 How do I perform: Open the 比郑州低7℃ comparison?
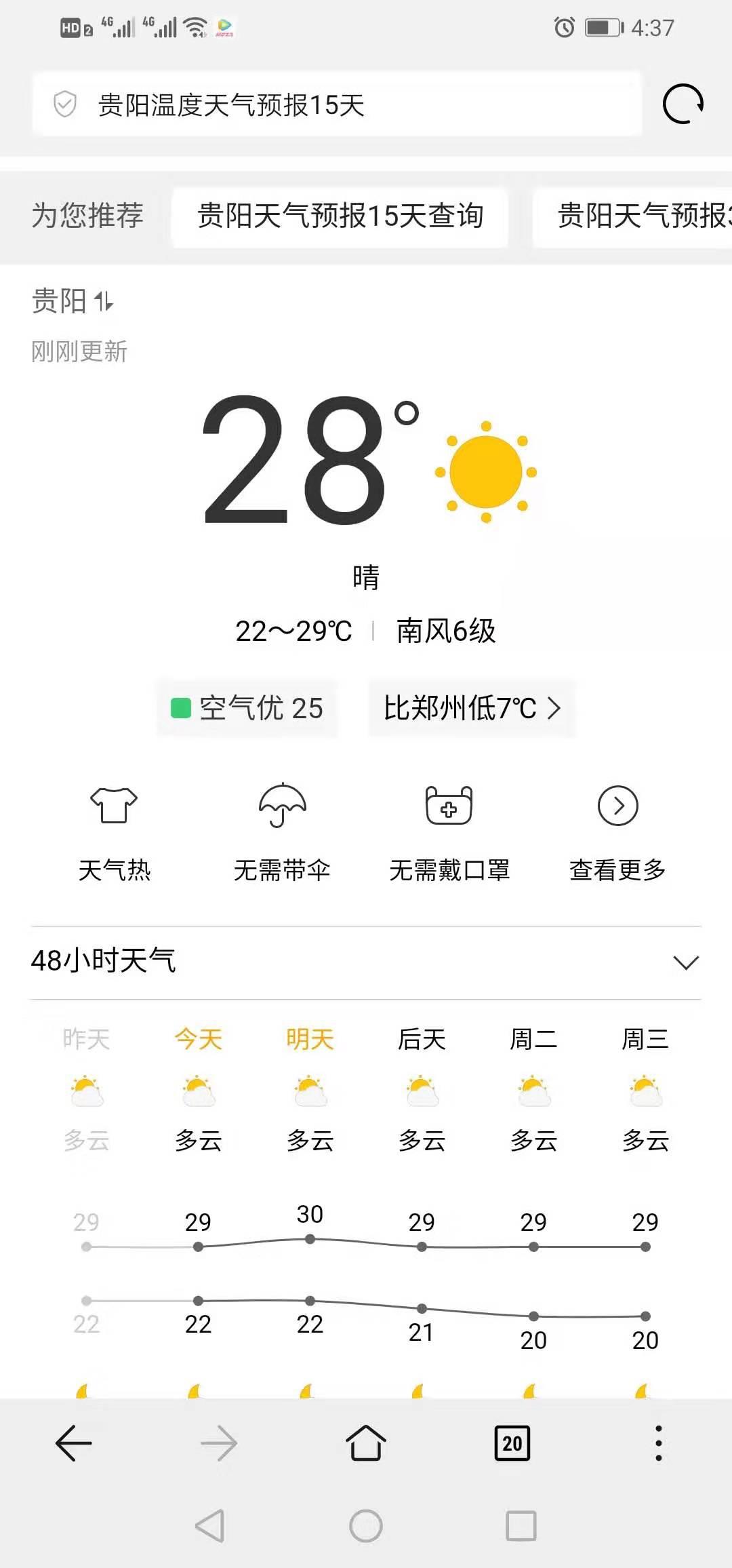point(472,708)
